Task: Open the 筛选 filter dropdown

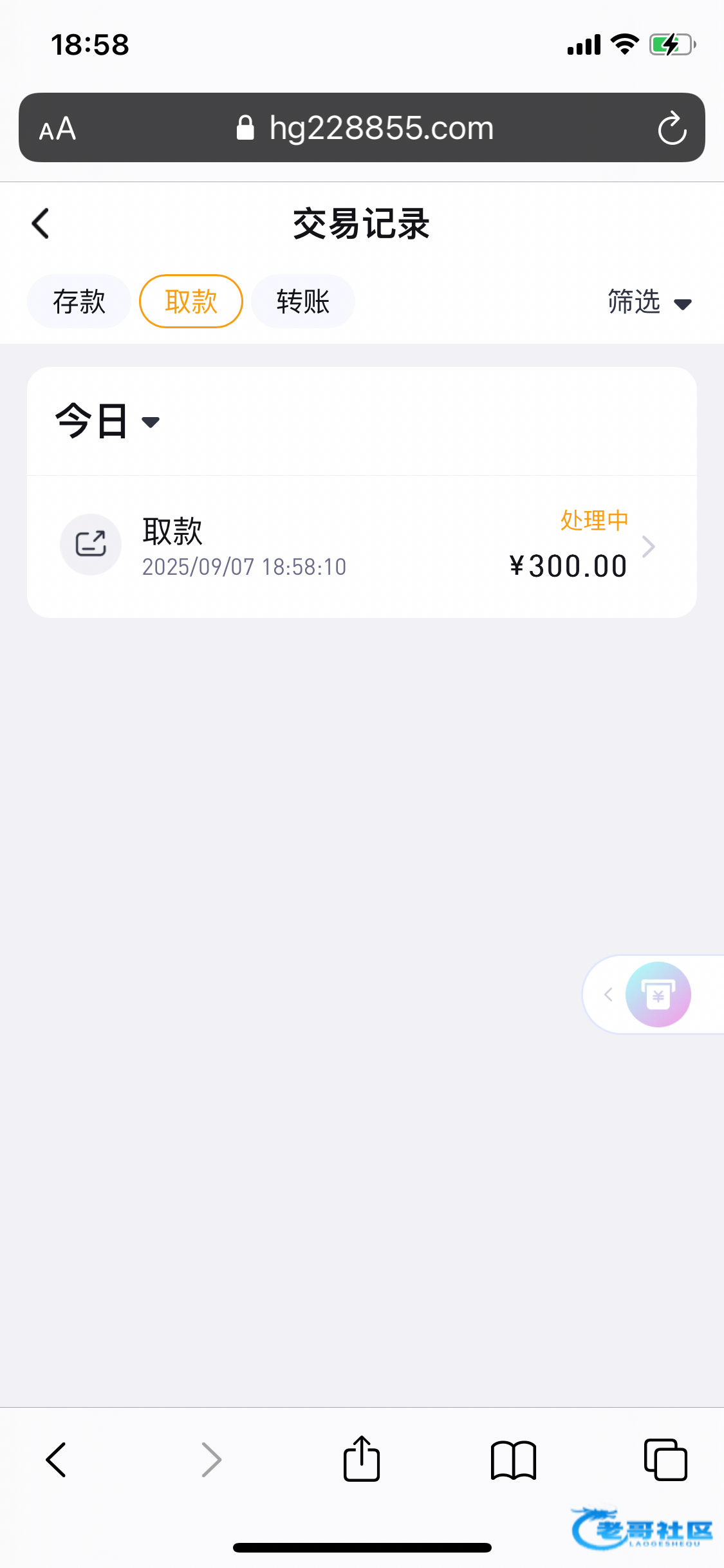Action: click(x=649, y=302)
